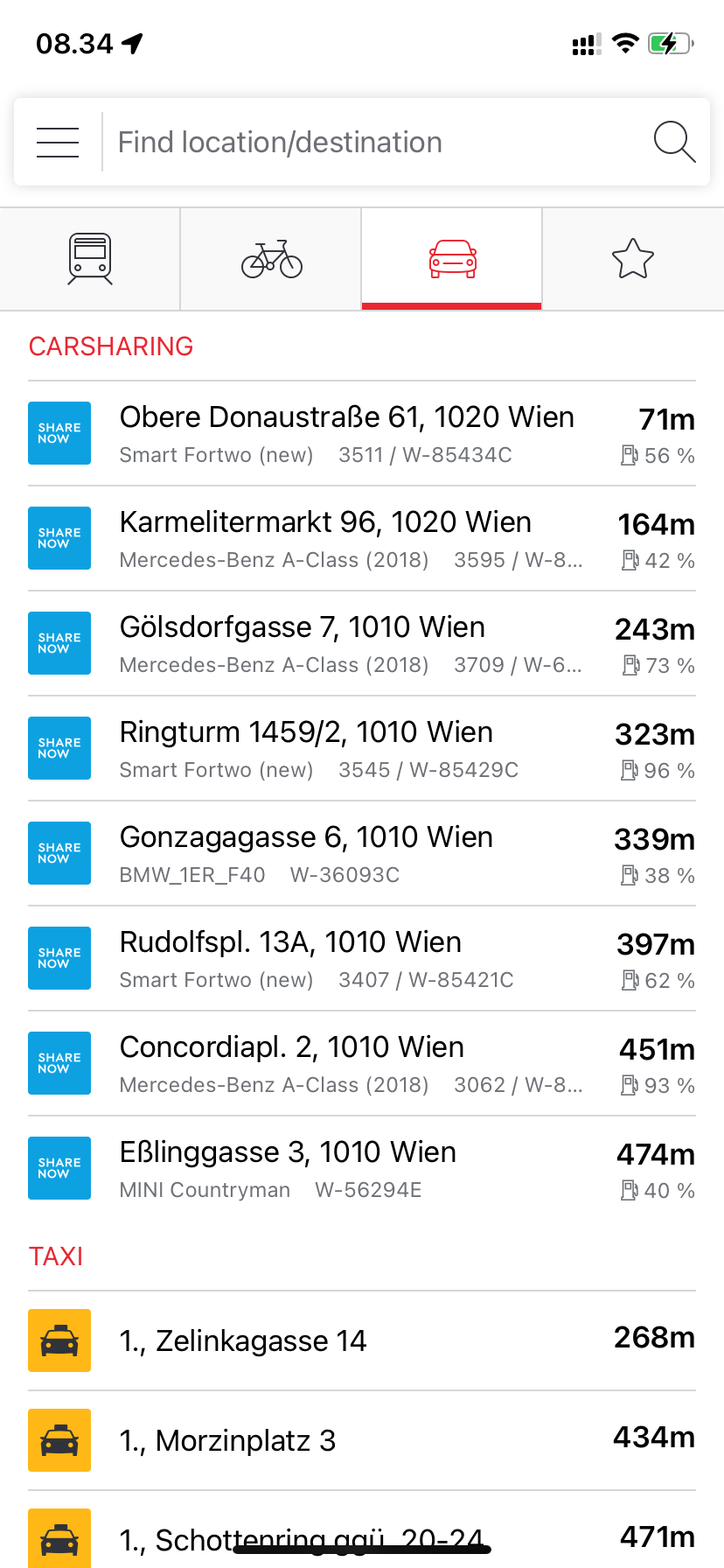Select the Morzinplatz 3 taxi stand

coord(362,1440)
